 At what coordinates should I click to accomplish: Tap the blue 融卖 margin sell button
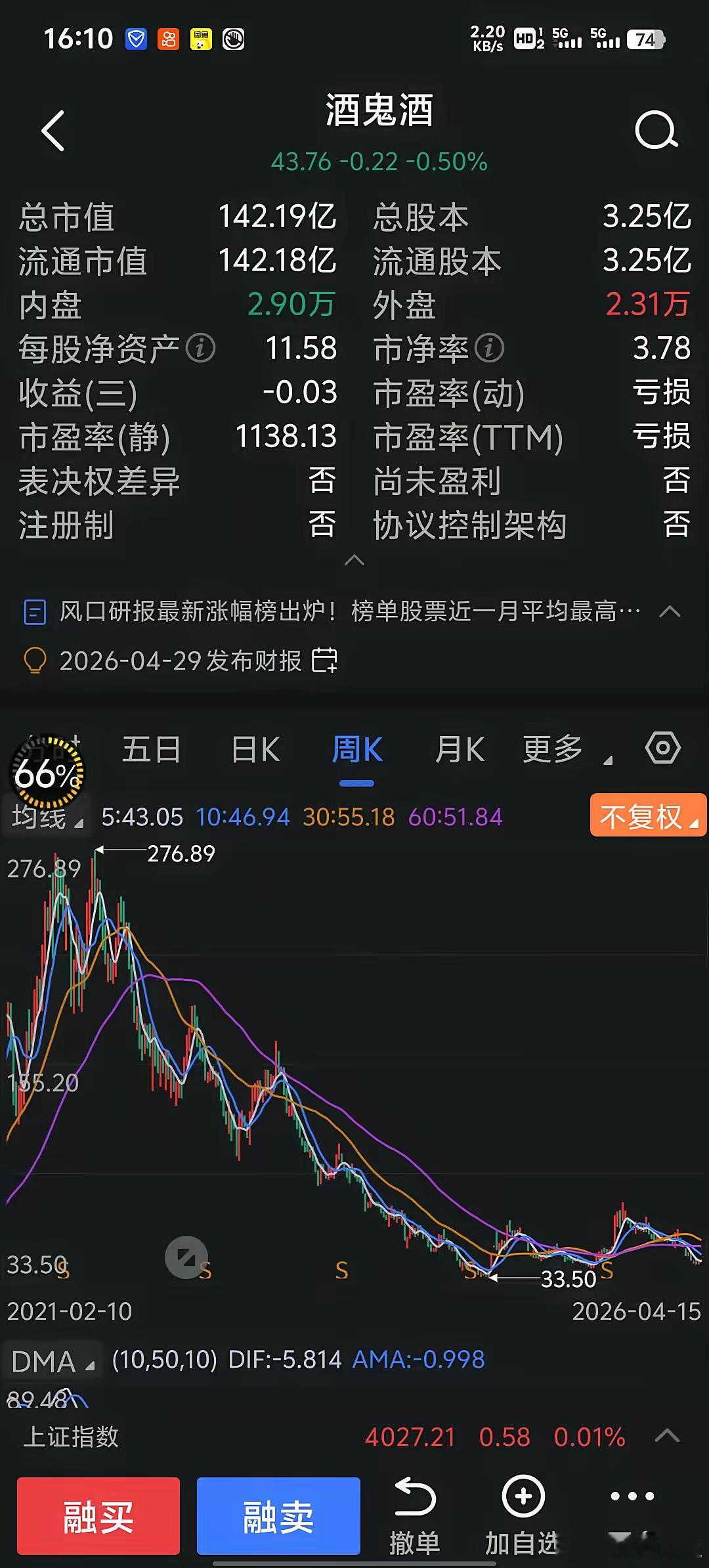point(278,1517)
